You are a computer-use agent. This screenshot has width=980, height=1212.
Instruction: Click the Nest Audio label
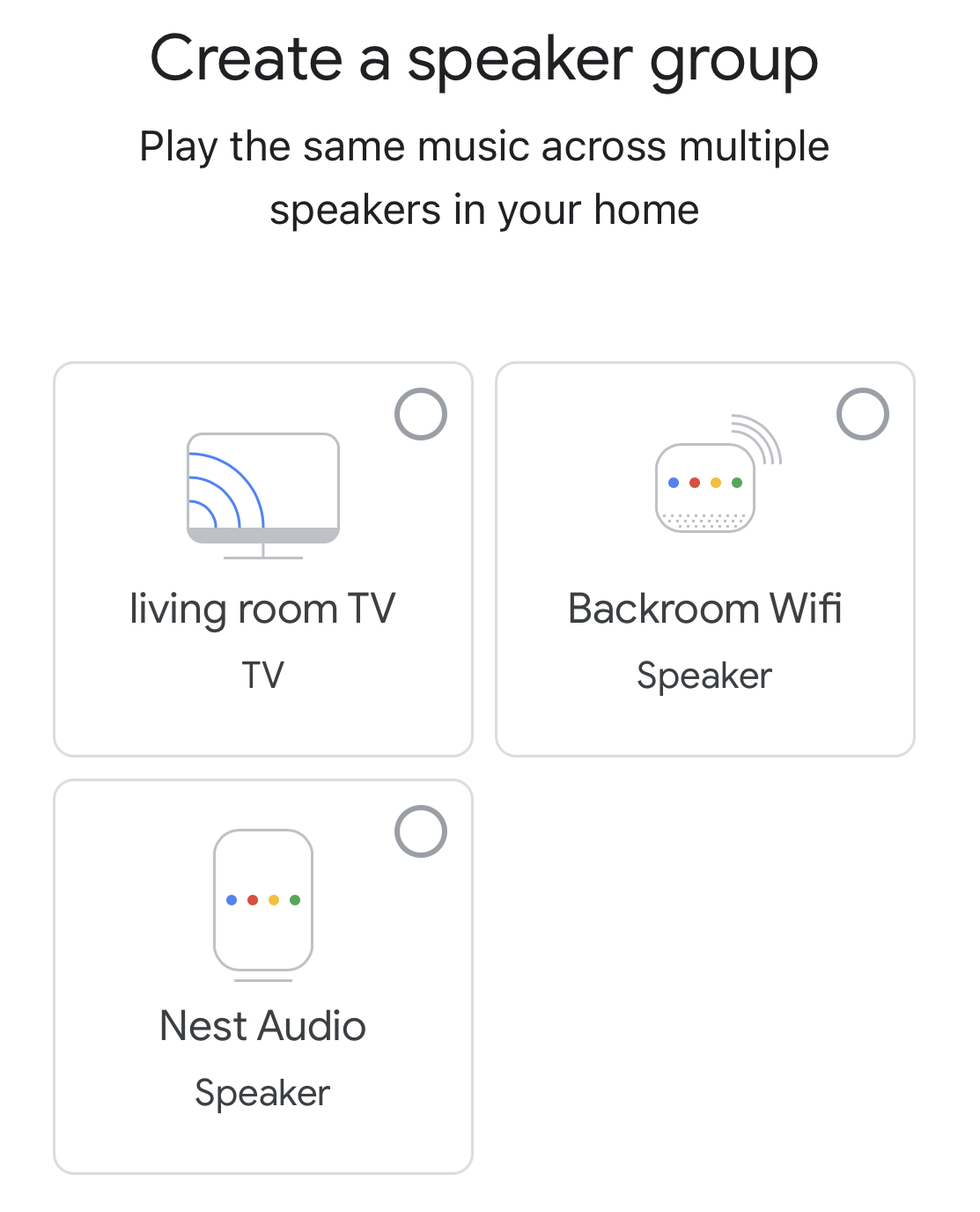point(262,1025)
